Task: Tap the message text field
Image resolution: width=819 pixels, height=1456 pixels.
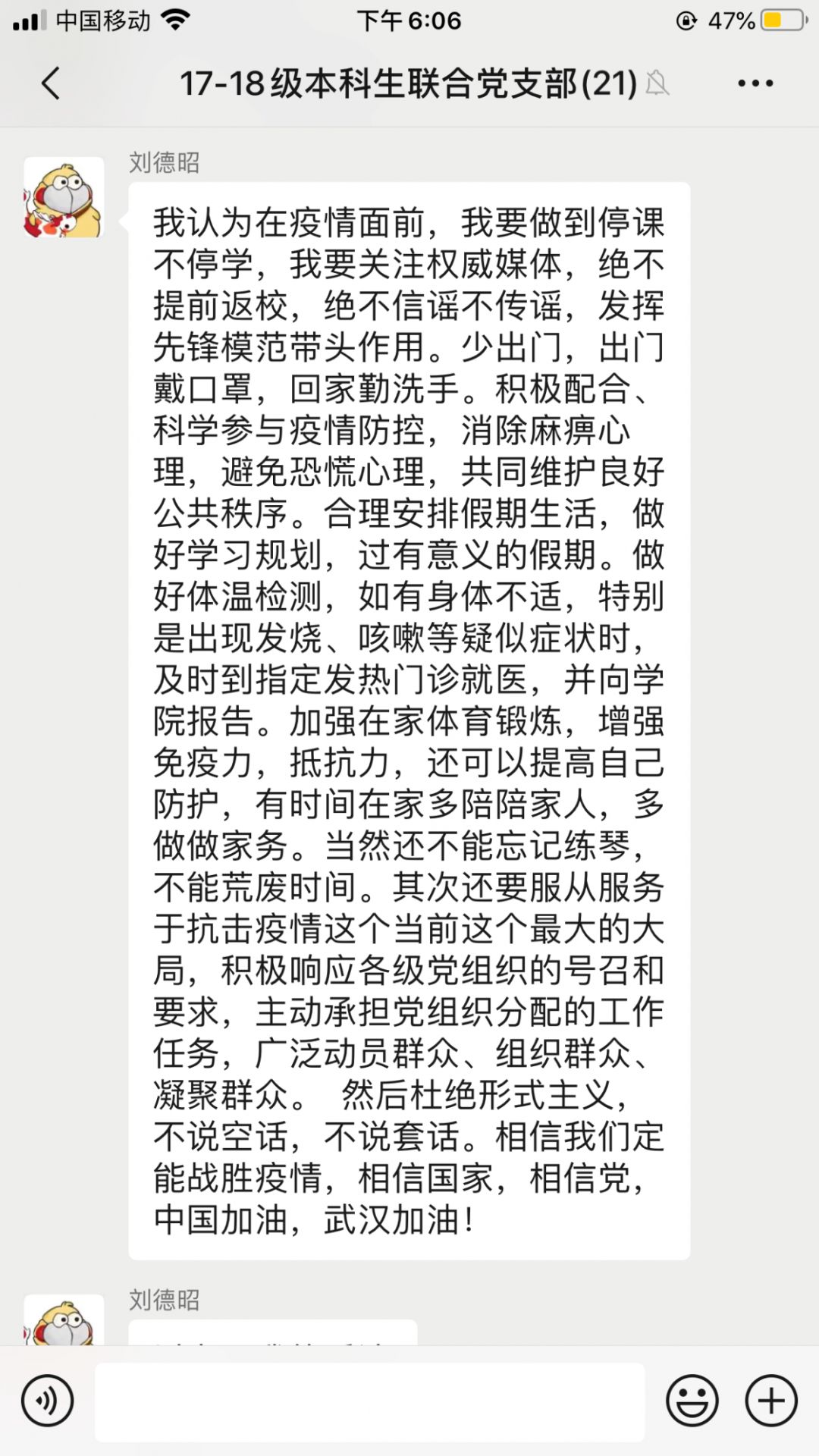Action: (369, 1401)
